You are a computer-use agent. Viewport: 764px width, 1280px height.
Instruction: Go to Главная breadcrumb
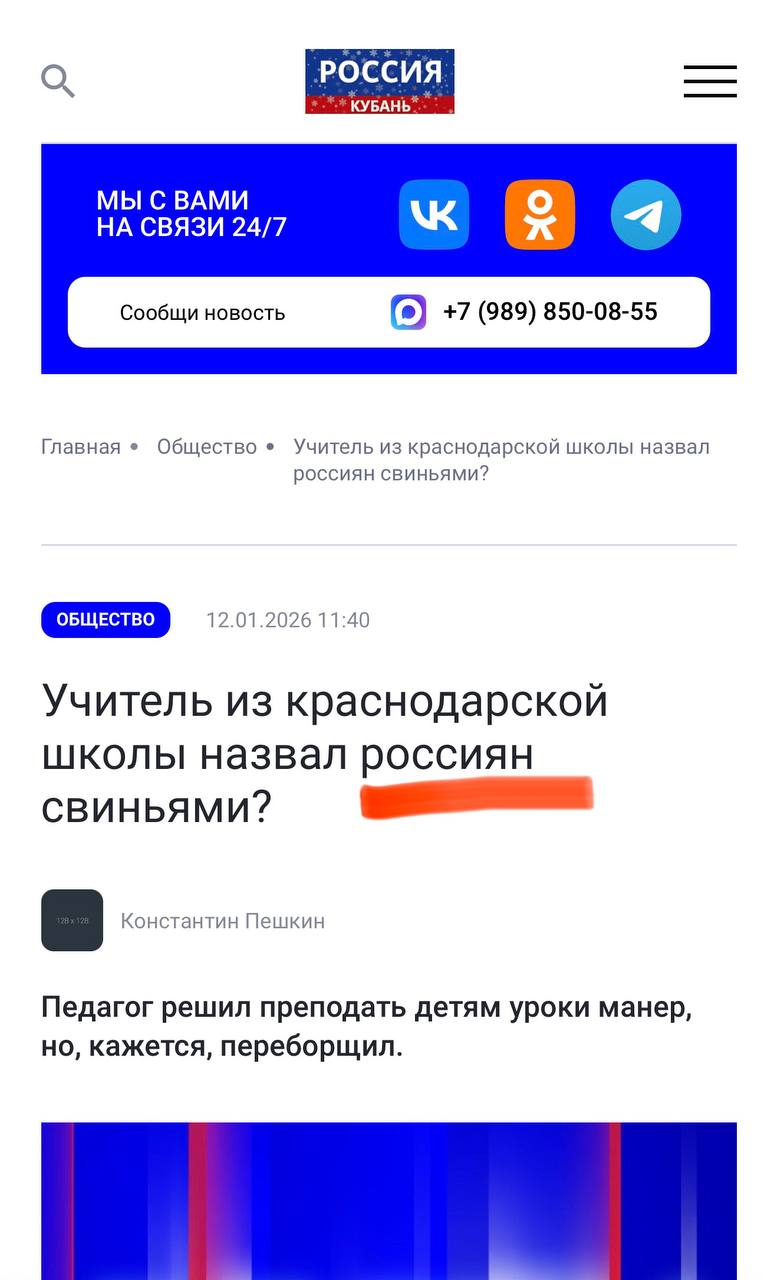click(x=80, y=447)
